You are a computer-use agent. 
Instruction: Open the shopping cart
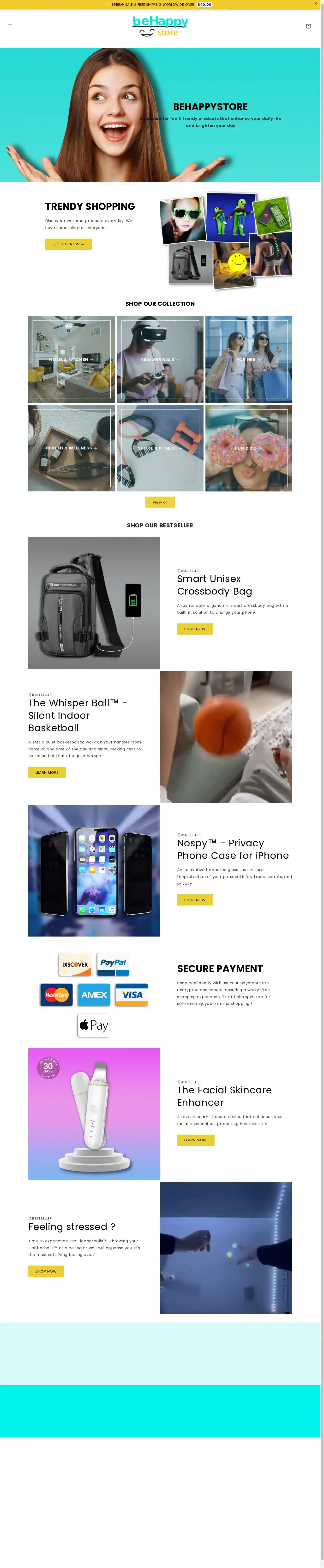(x=308, y=26)
